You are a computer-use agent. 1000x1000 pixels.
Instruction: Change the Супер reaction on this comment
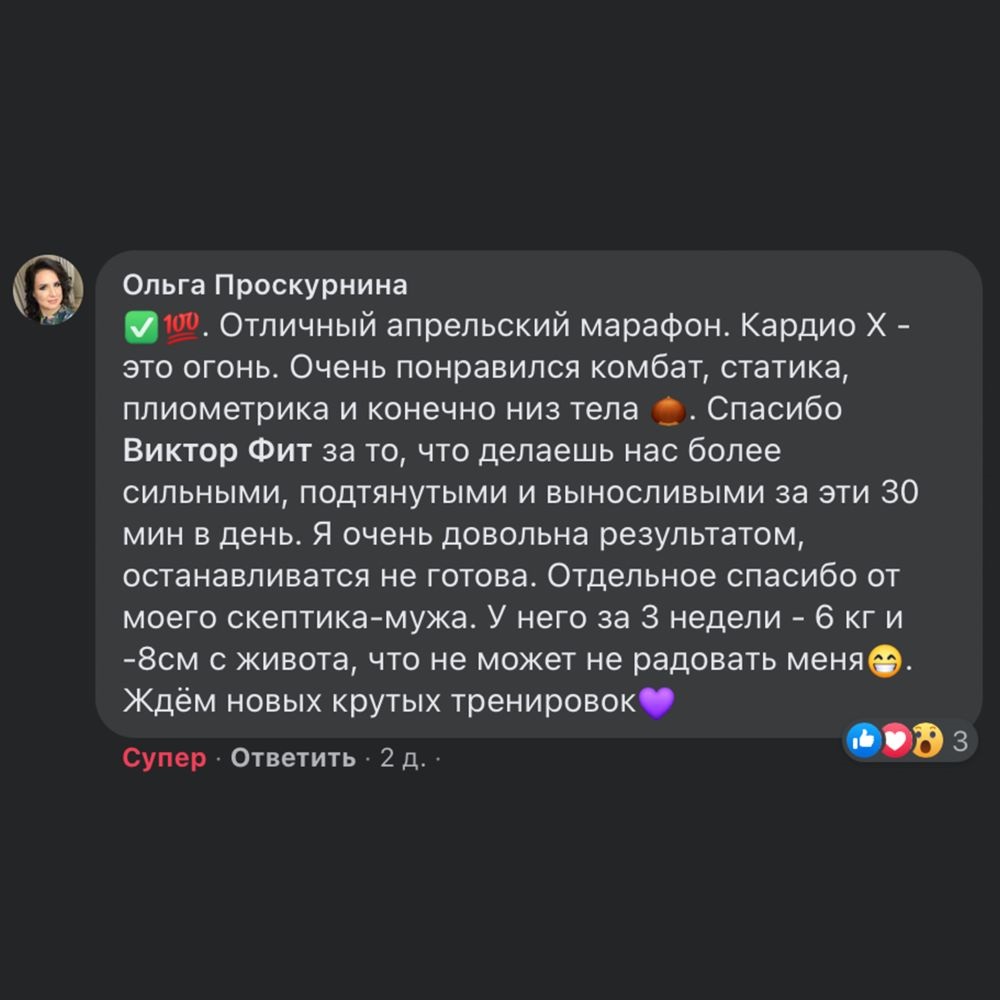pos(164,758)
